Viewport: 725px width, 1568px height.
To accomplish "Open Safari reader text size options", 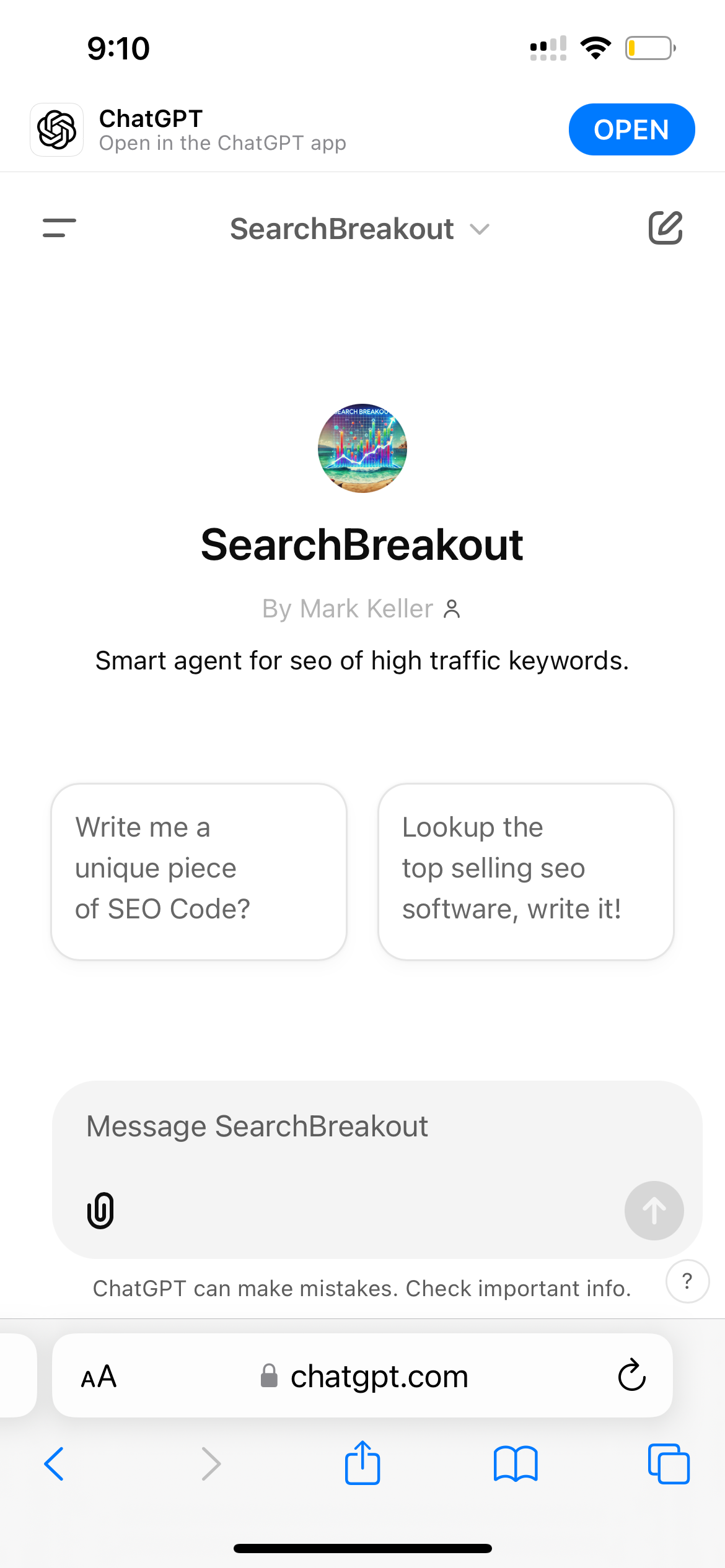I will [99, 1377].
